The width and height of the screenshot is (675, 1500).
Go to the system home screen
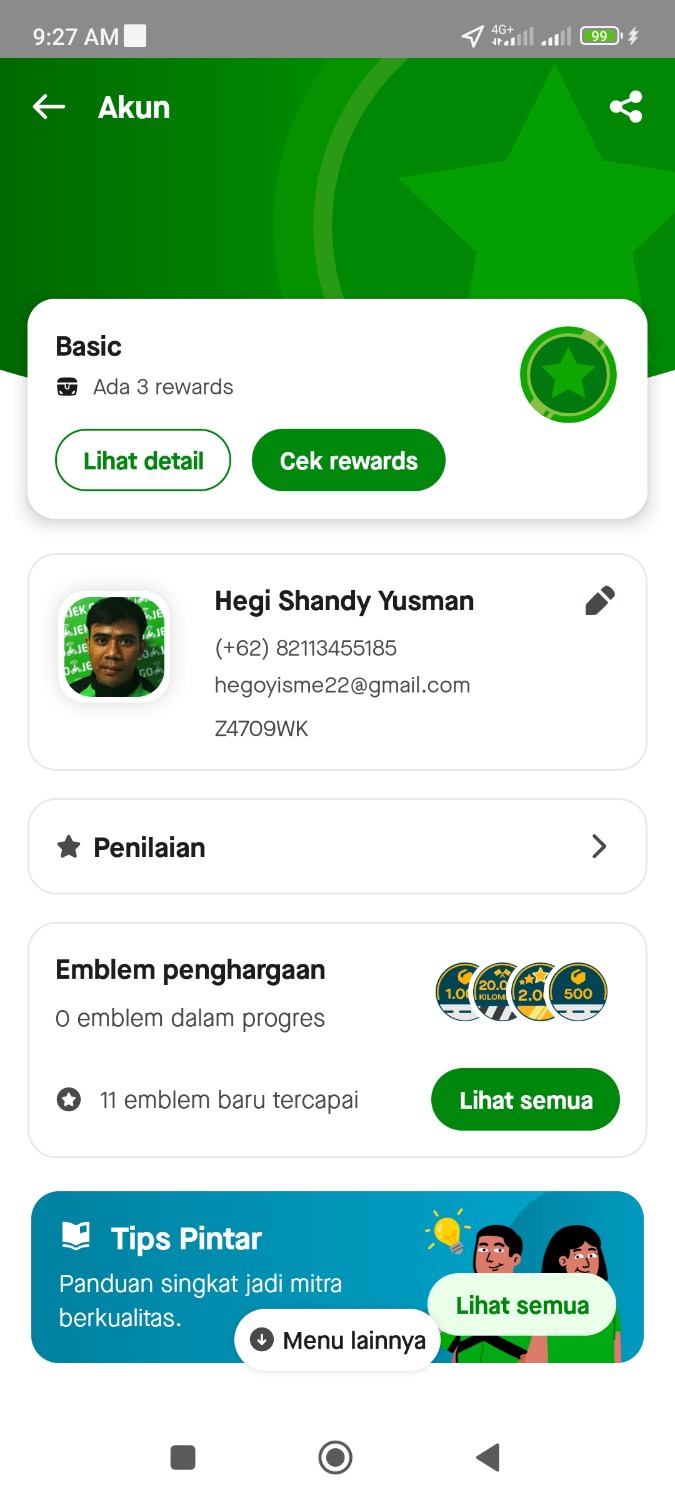click(x=335, y=1457)
